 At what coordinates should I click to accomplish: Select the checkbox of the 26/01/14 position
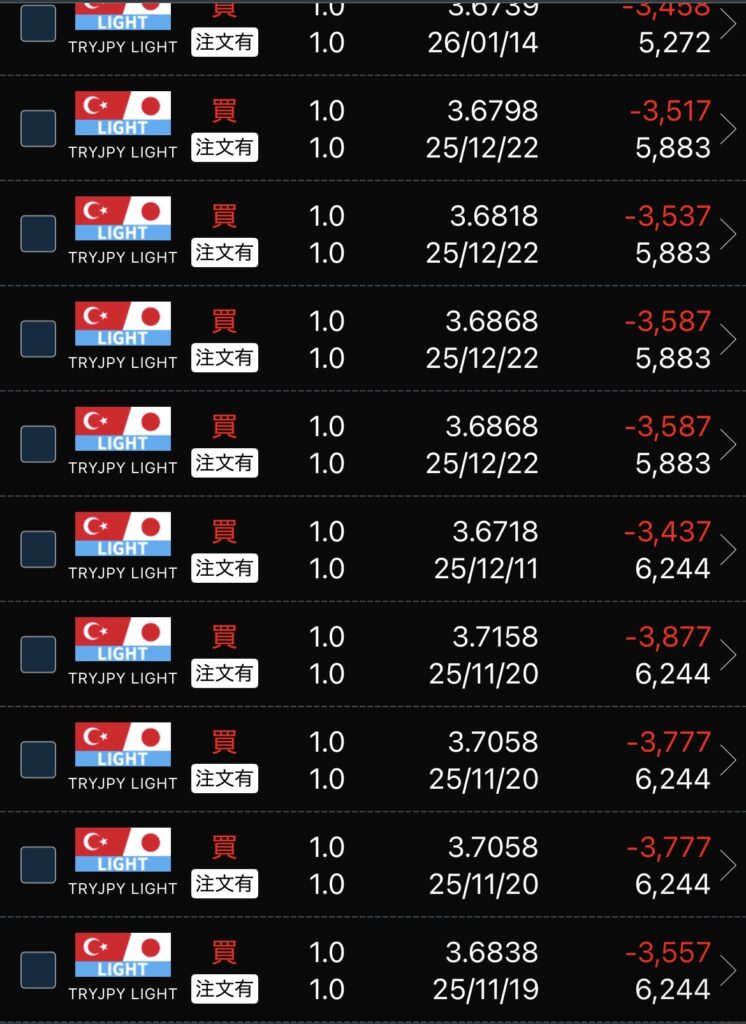[x=38, y=24]
